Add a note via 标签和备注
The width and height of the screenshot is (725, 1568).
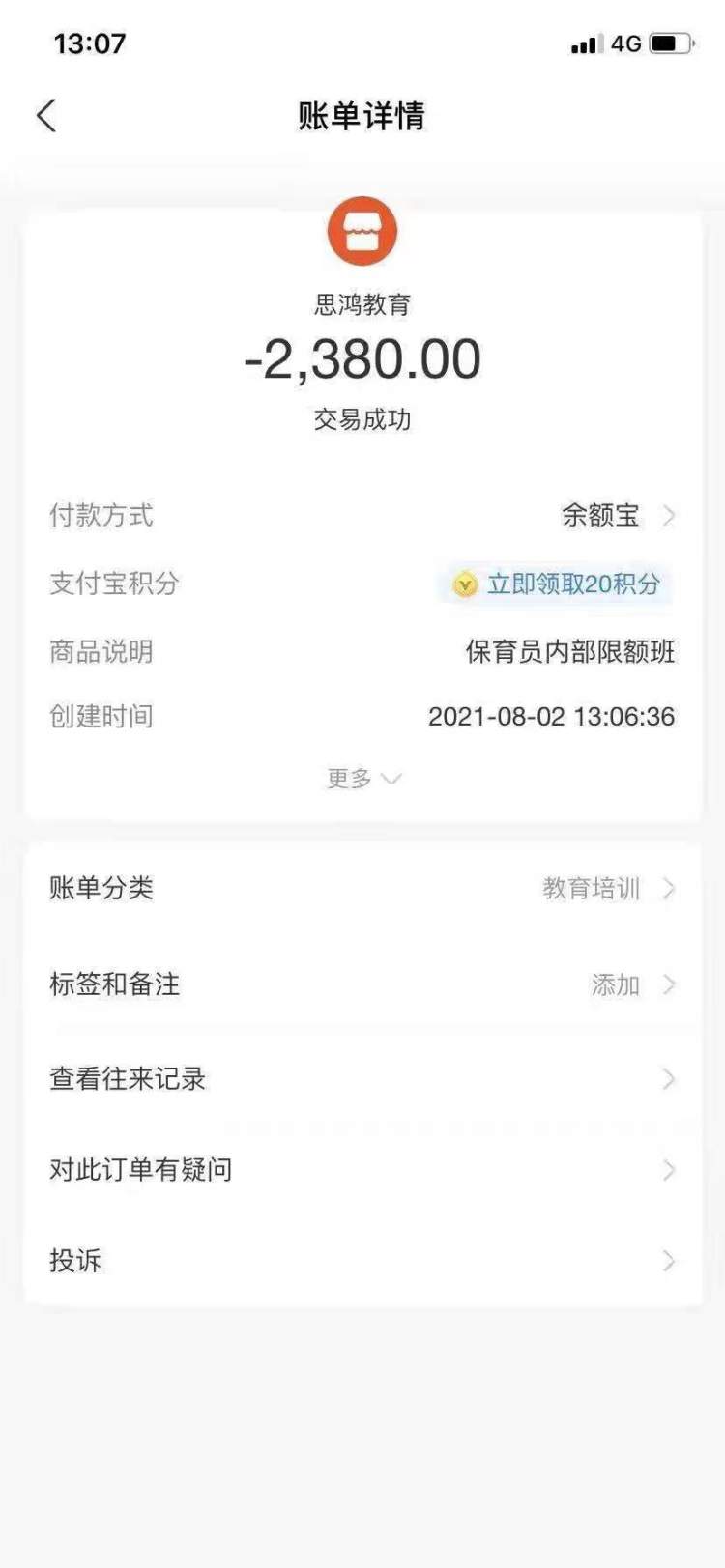pyautogui.click(x=362, y=984)
